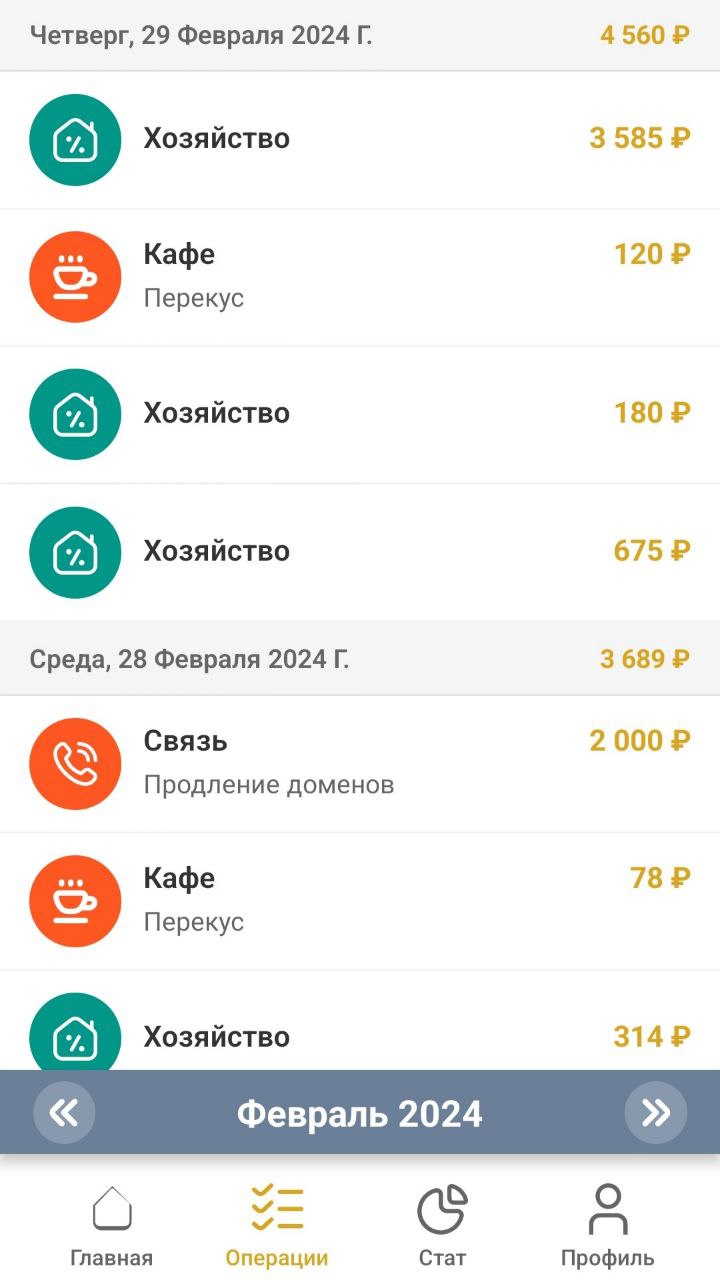Open the coffee icon beside the 78 ₽ snack
The width and height of the screenshot is (720, 1280).
point(75,900)
